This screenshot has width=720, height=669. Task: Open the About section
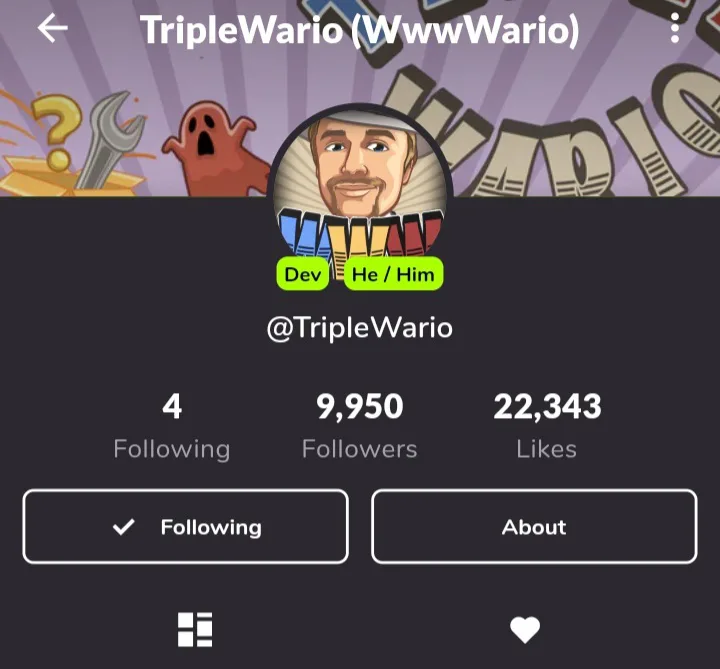point(534,527)
